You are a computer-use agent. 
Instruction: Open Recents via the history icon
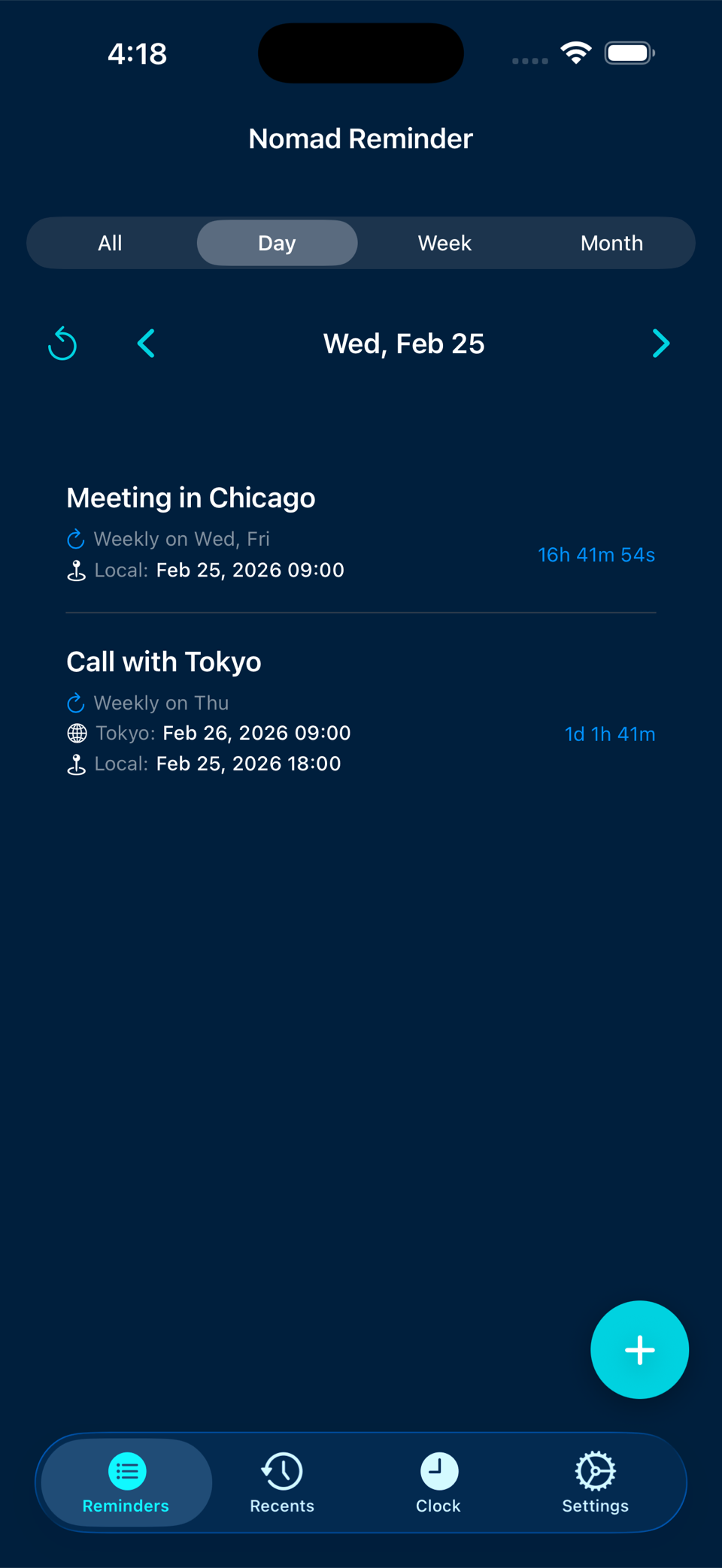tap(282, 1471)
